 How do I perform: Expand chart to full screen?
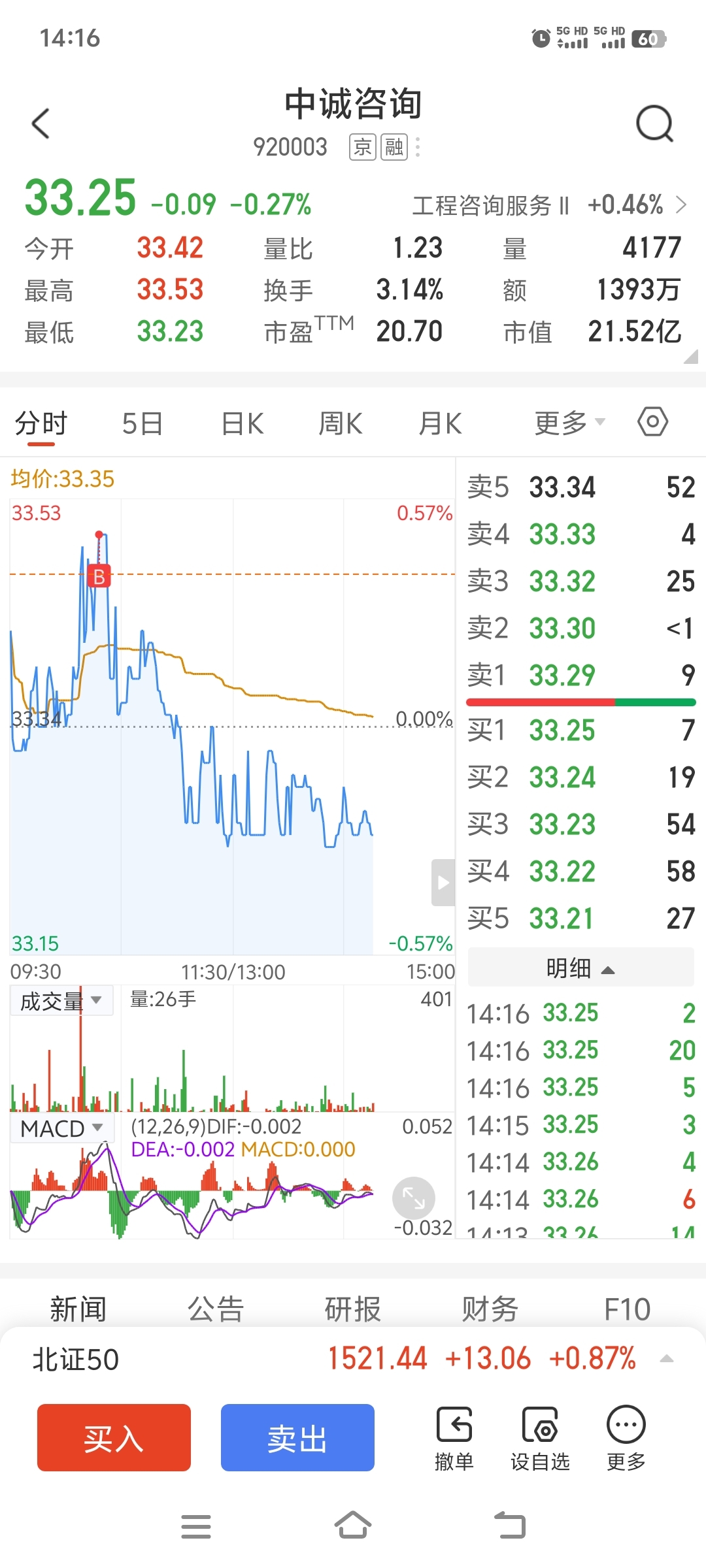tap(413, 1198)
